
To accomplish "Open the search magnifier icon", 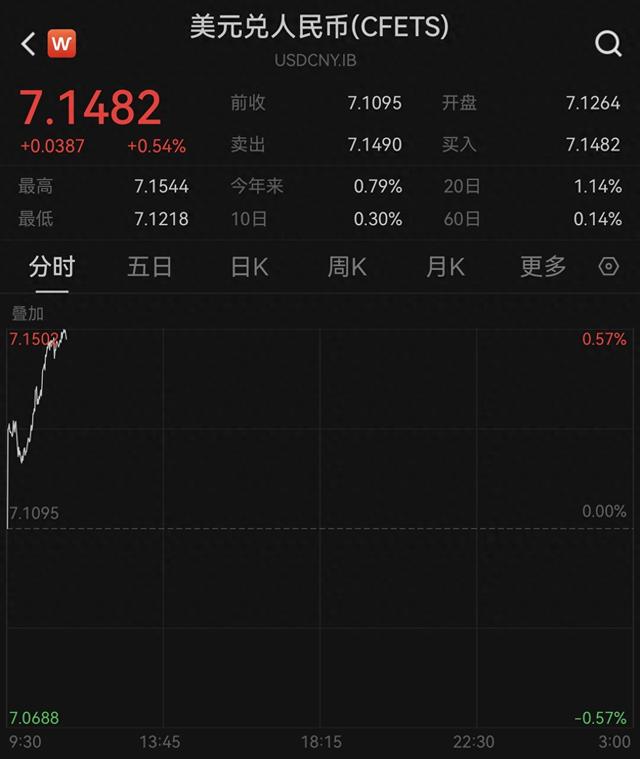I will 608,43.
